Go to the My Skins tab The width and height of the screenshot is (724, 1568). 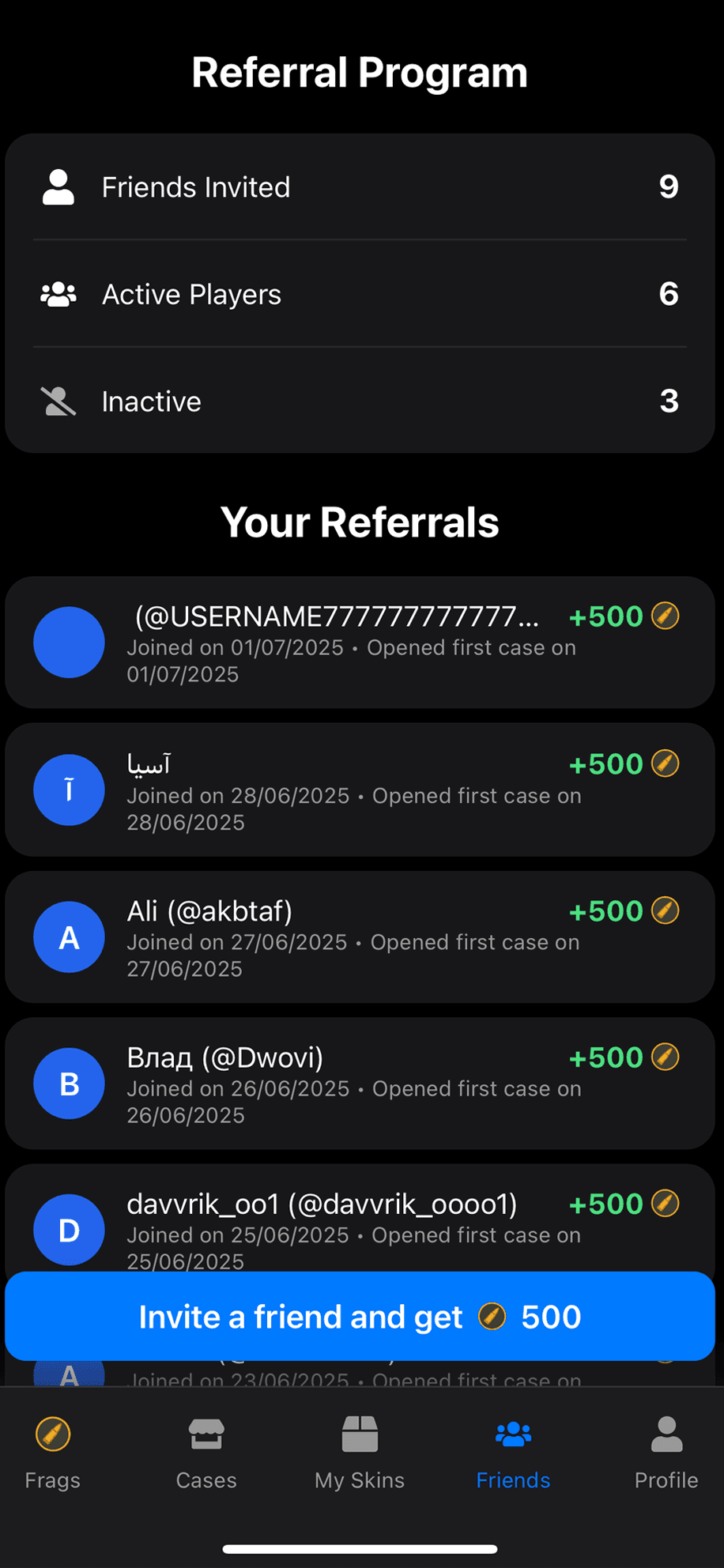360,1452
